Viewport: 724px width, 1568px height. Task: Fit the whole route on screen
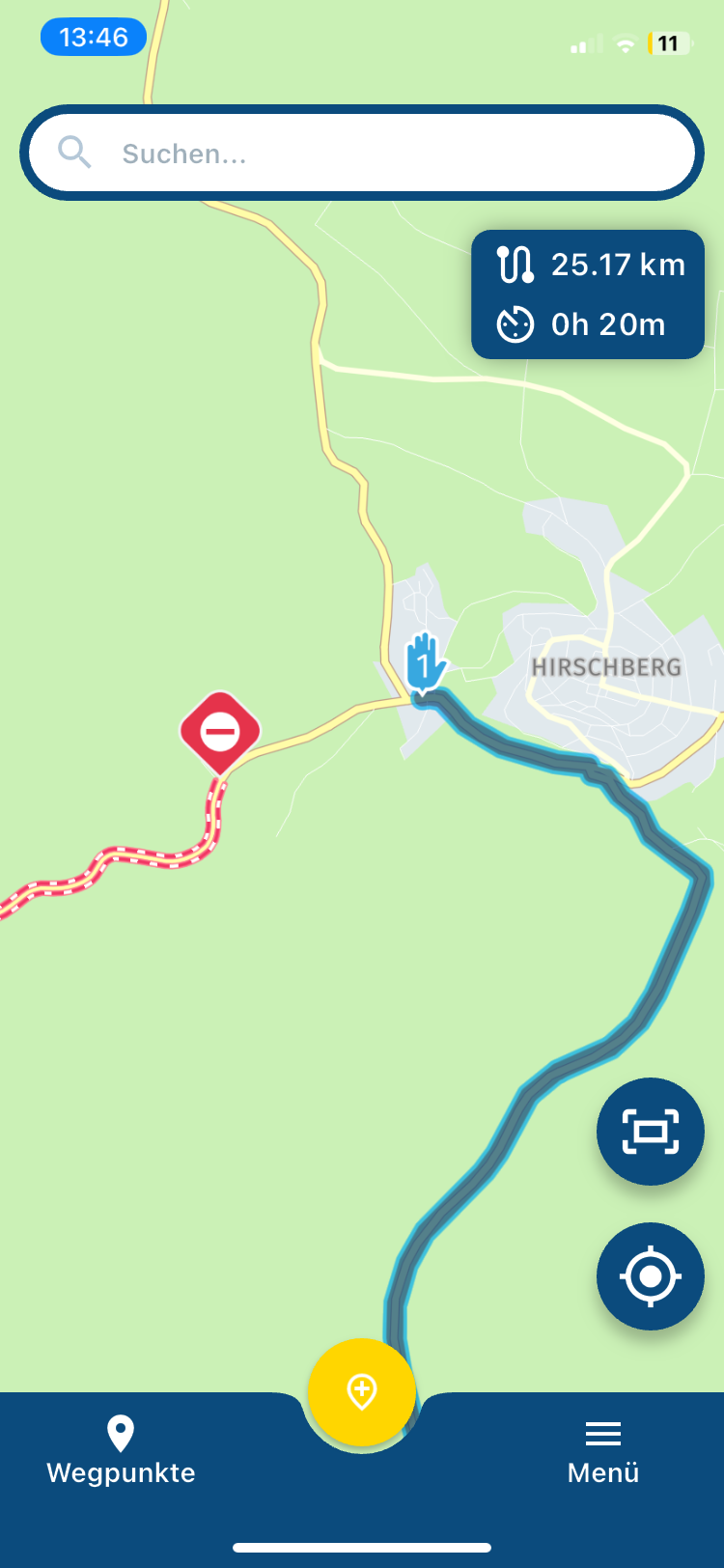point(650,1132)
